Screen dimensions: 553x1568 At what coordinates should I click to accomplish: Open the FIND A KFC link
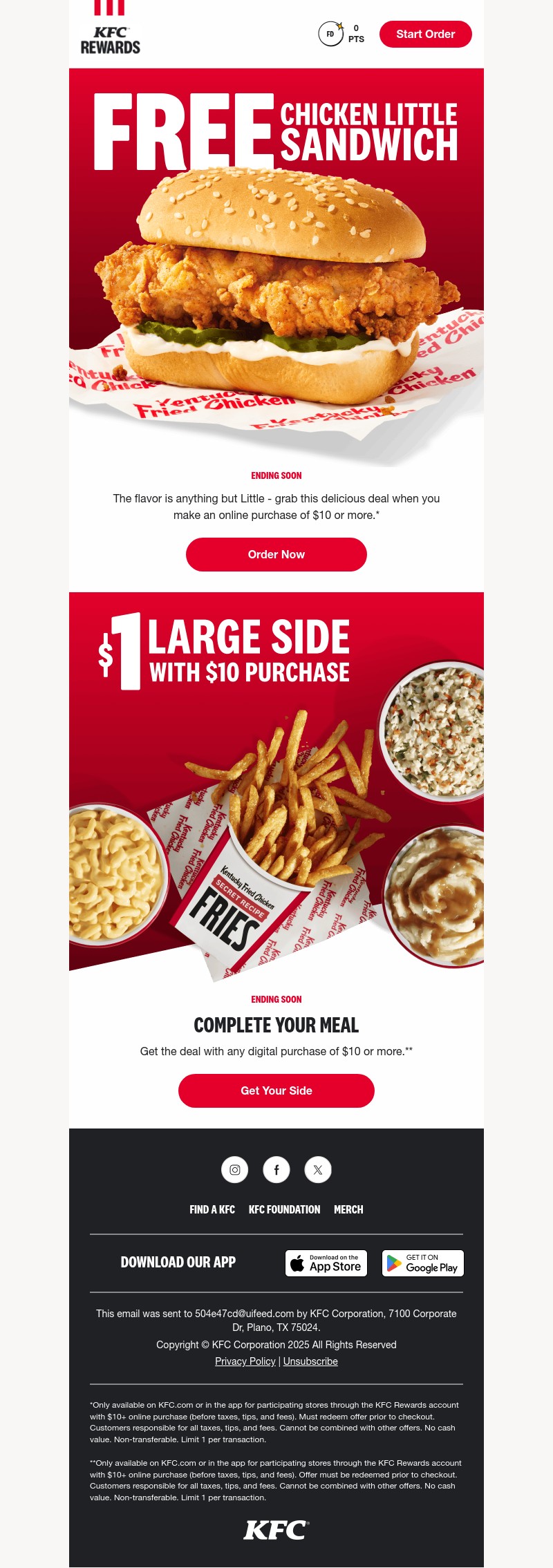pos(212,1209)
